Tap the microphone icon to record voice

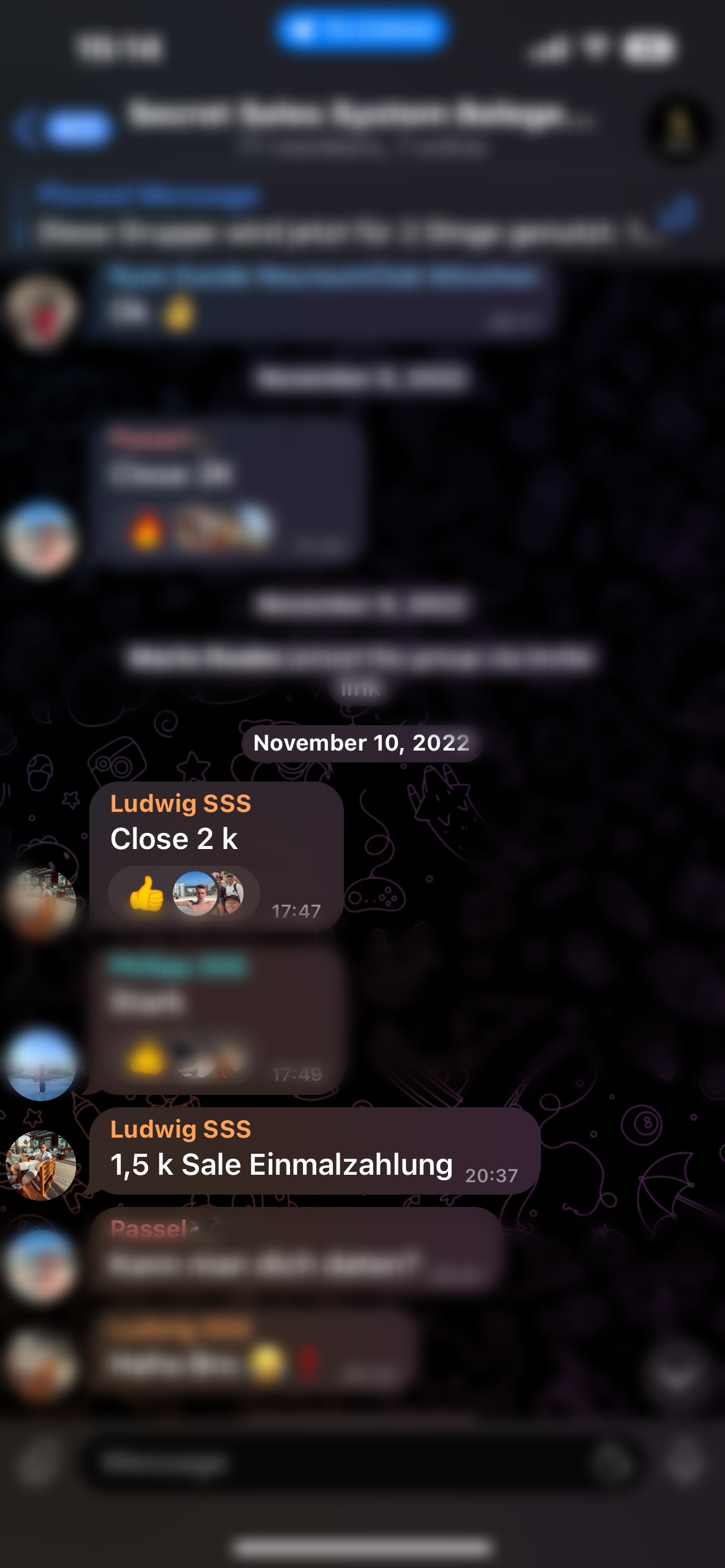pyautogui.click(x=685, y=1465)
